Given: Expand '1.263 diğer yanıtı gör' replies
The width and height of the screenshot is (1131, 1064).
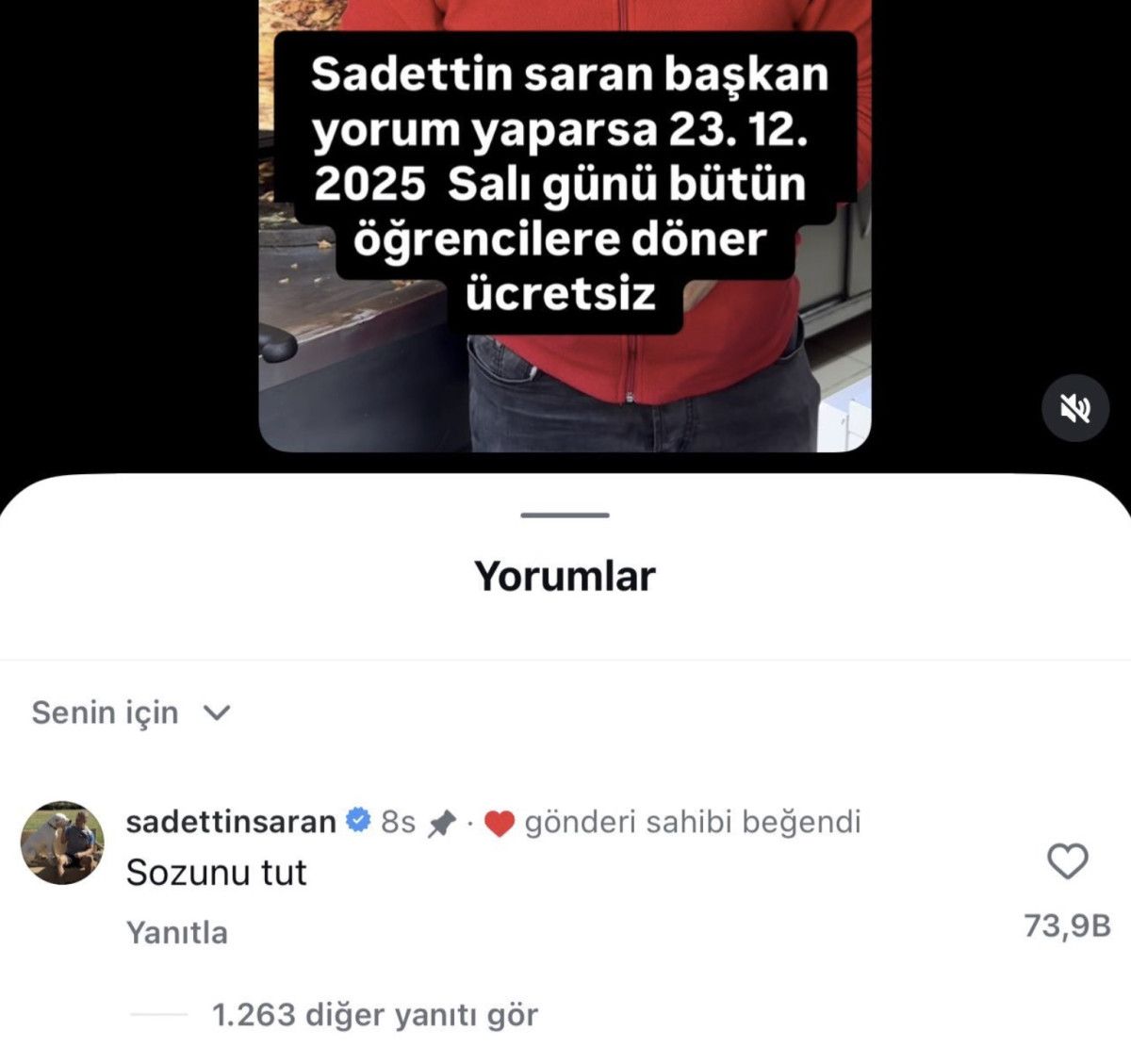Looking at the screenshot, I should click(x=374, y=1015).
